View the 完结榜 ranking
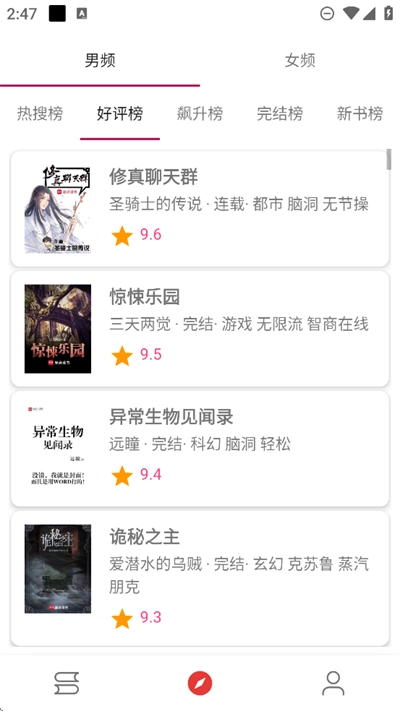Image resolution: width=400 pixels, height=711 pixels. coord(279,113)
